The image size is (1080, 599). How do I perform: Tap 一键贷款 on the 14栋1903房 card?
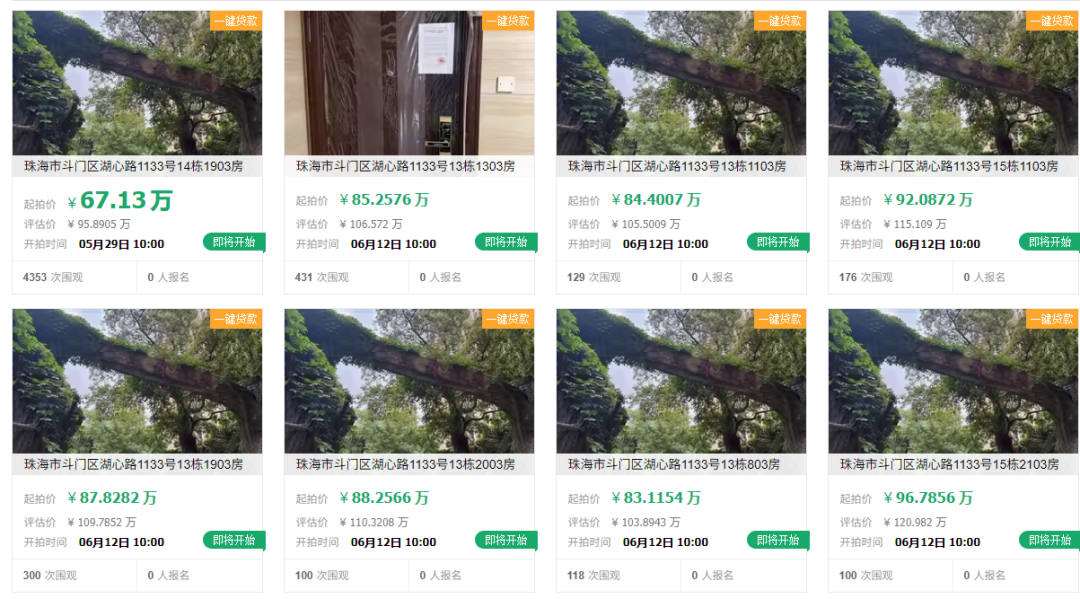tap(236, 21)
